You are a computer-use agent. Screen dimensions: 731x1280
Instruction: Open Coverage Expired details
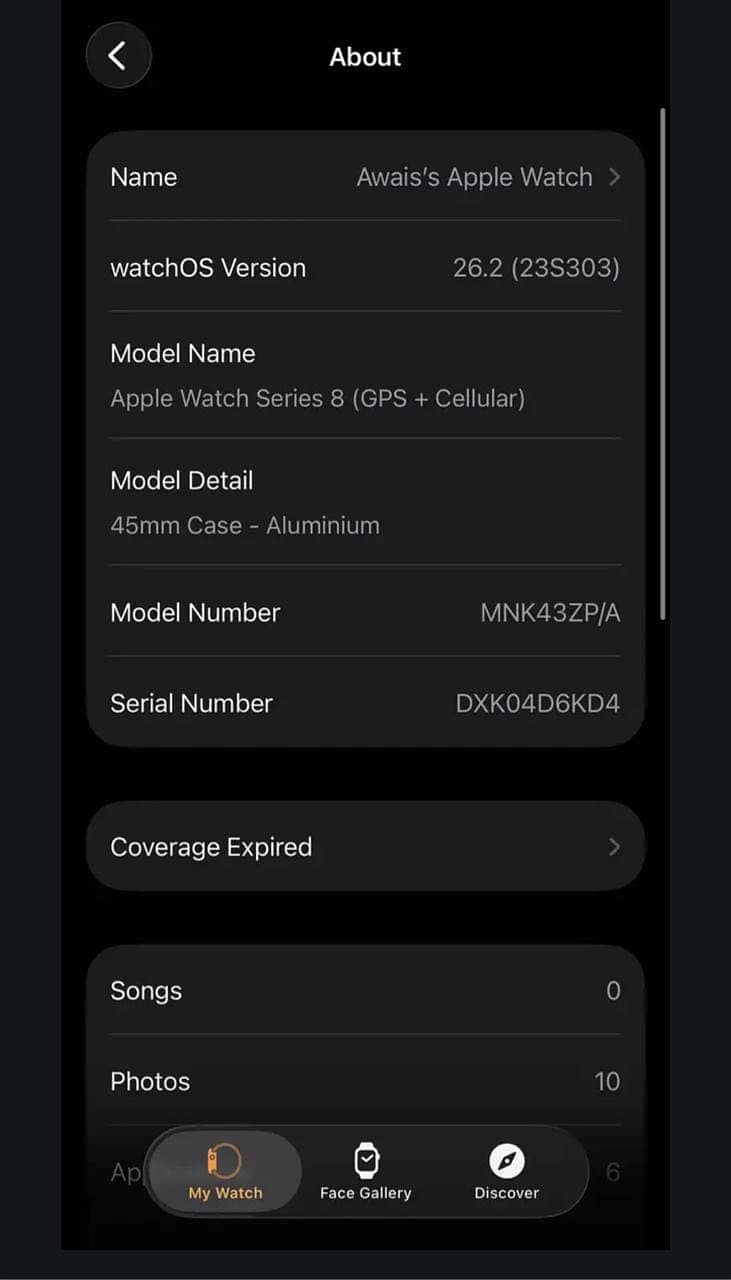coord(365,847)
